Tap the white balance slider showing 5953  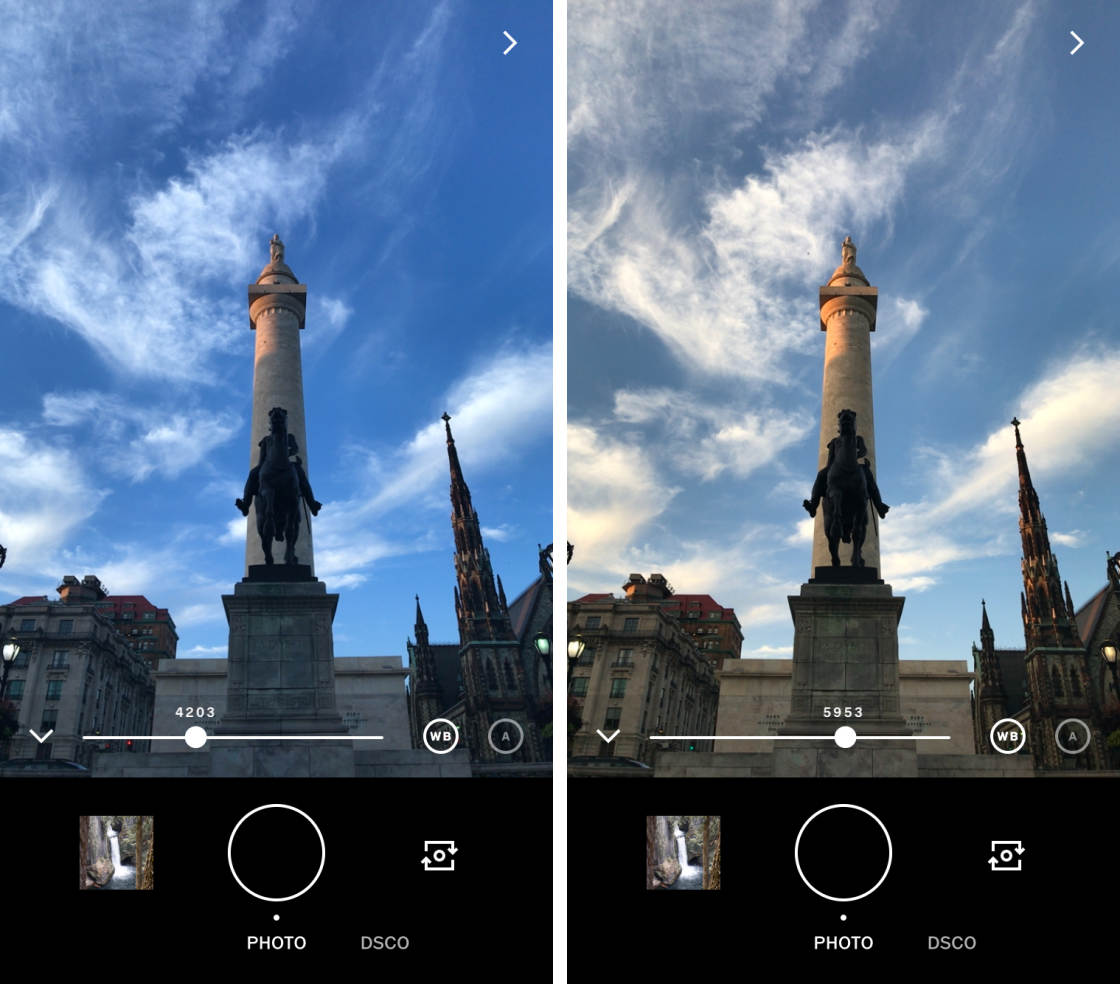[845, 737]
